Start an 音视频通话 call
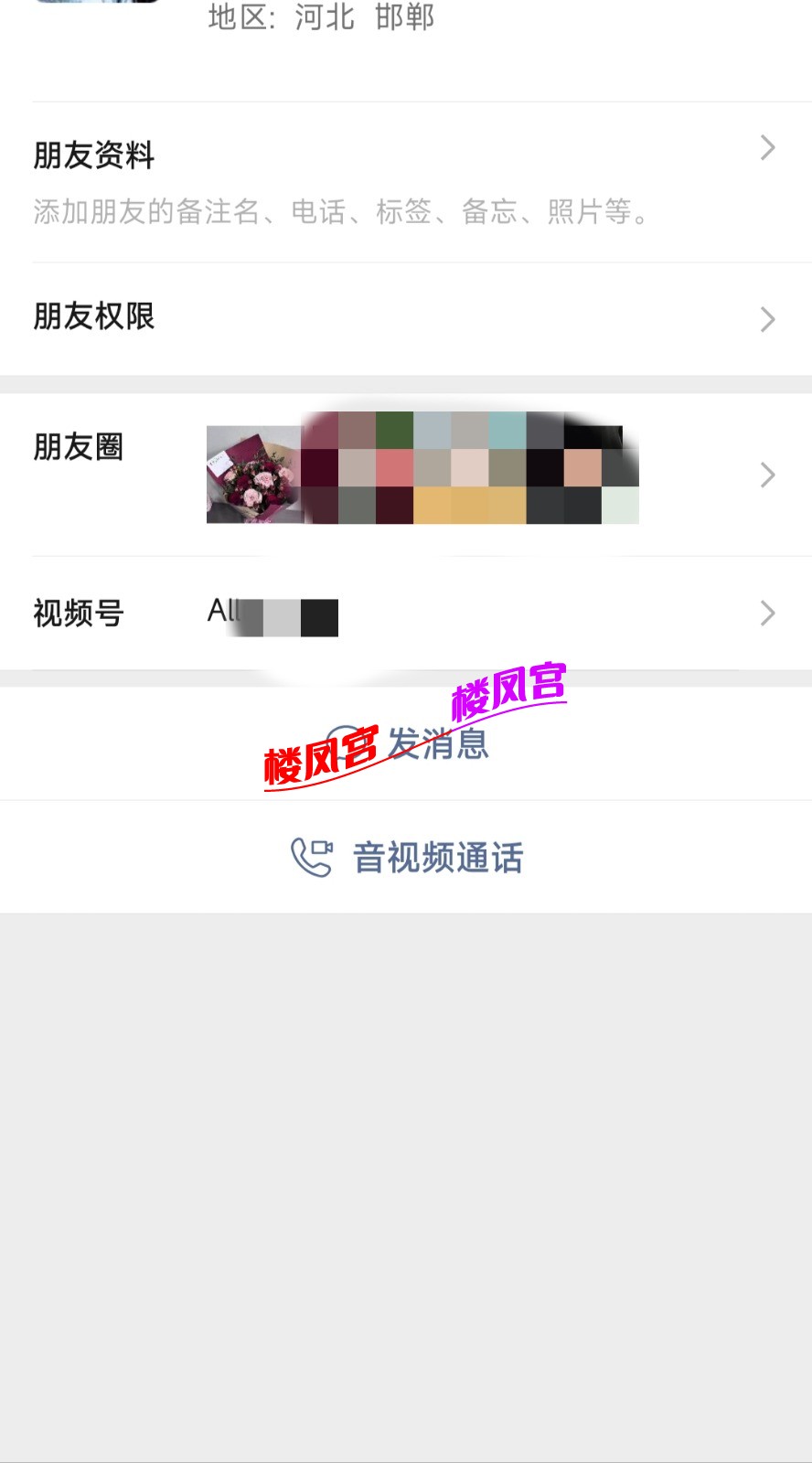The image size is (812, 1463). pos(408,858)
